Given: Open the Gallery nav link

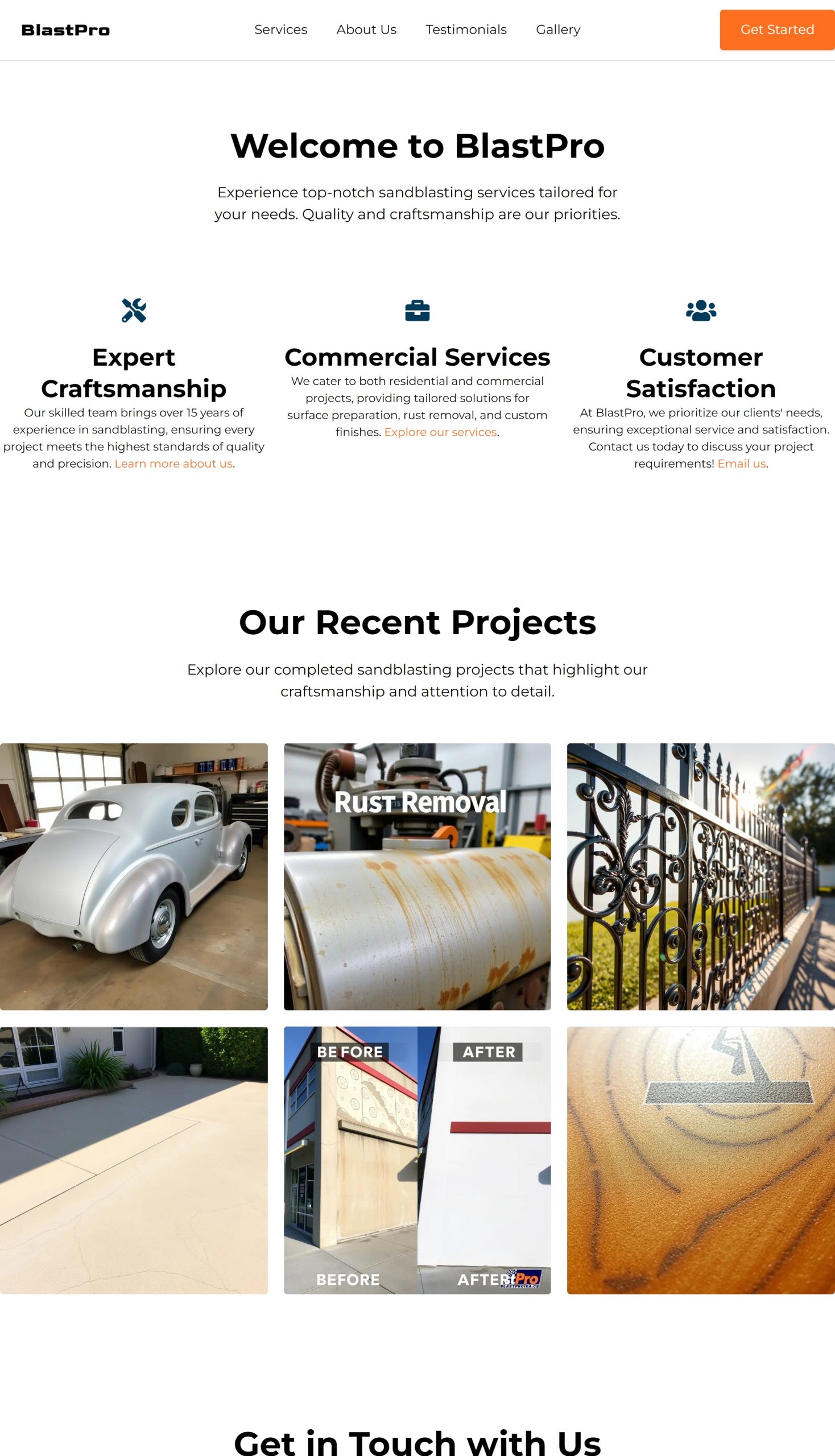Looking at the screenshot, I should pos(557,30).
